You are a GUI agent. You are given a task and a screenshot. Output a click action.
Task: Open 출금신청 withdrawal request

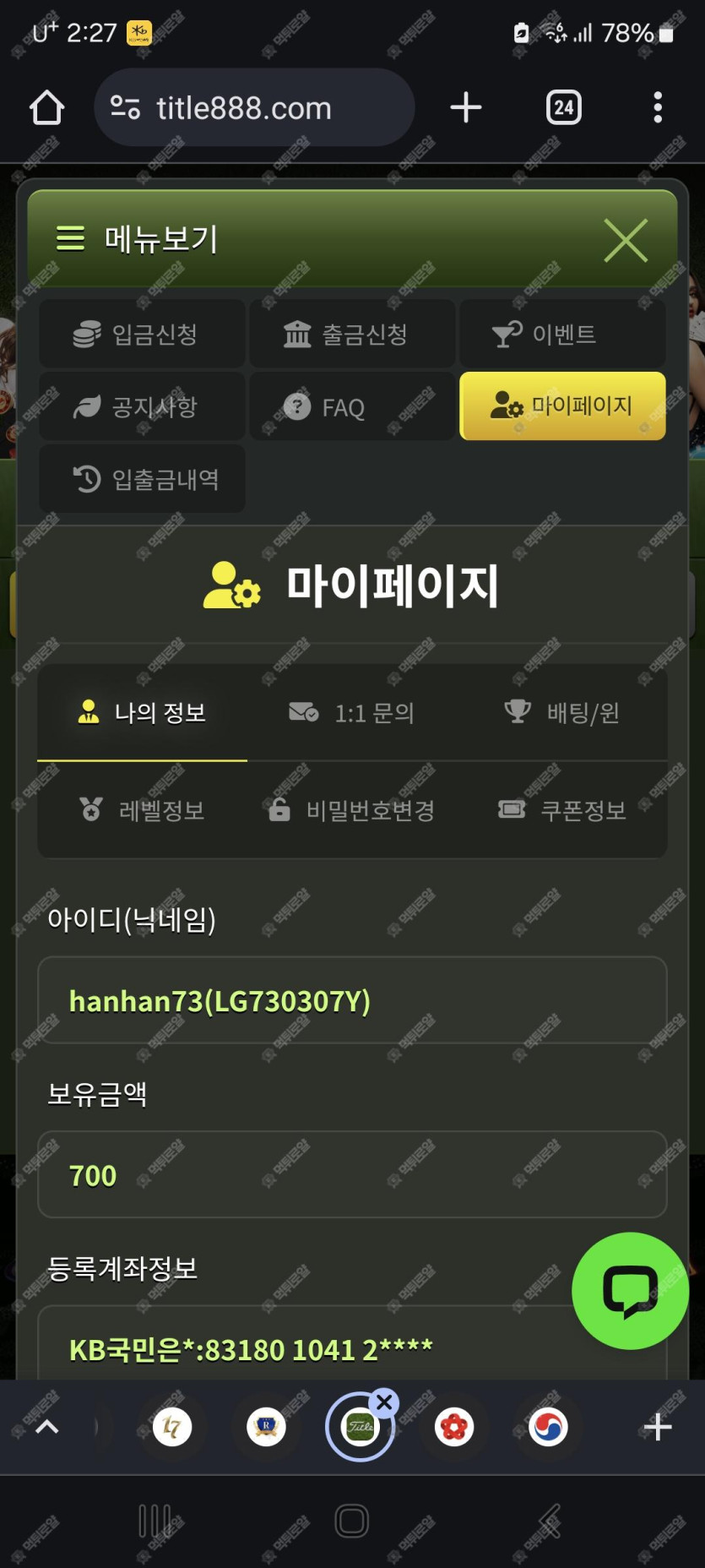pos(351,334)
